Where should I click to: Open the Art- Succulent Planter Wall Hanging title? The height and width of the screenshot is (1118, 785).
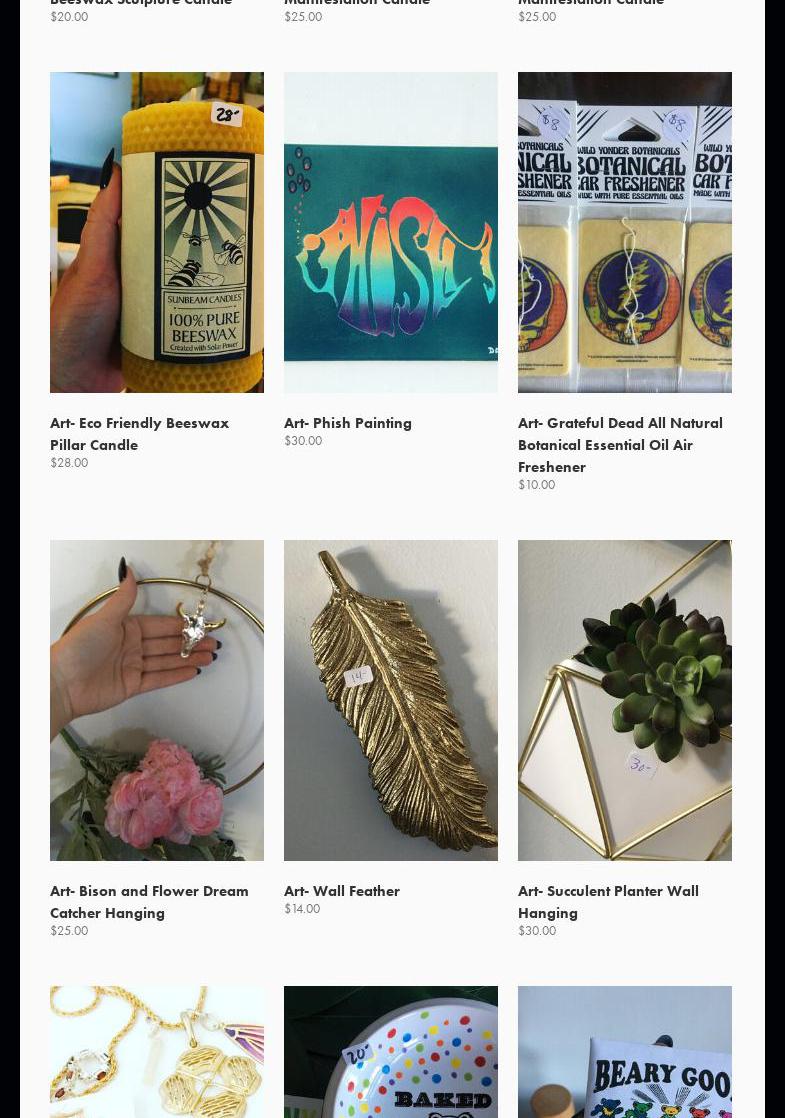(607, 902)
